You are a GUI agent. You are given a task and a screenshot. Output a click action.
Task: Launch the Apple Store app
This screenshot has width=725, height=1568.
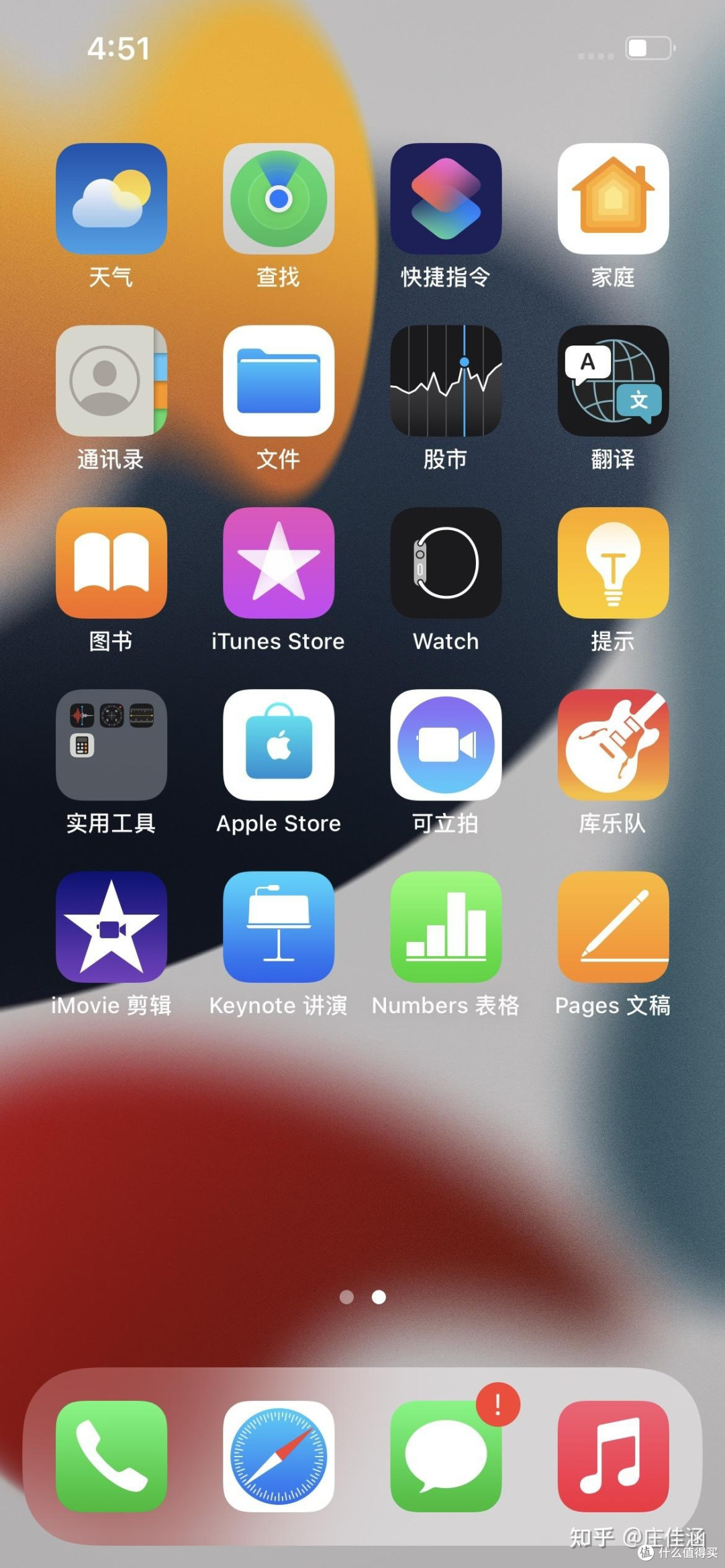click(279, 746)
